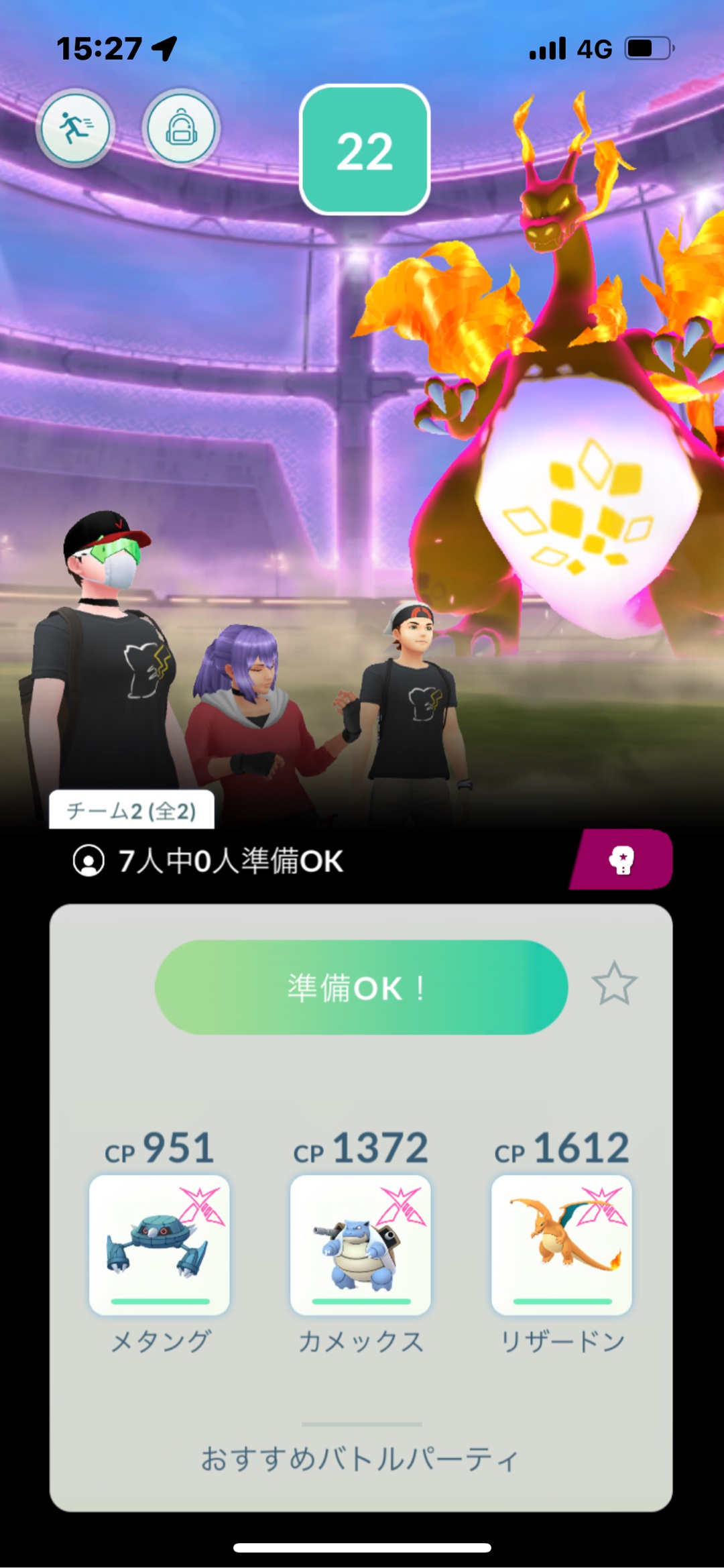The width and height of the screenshot is (724, 1568).
Task: Favorite this battle party with the star
Action: pyautogui.click(x=614, y=985)
